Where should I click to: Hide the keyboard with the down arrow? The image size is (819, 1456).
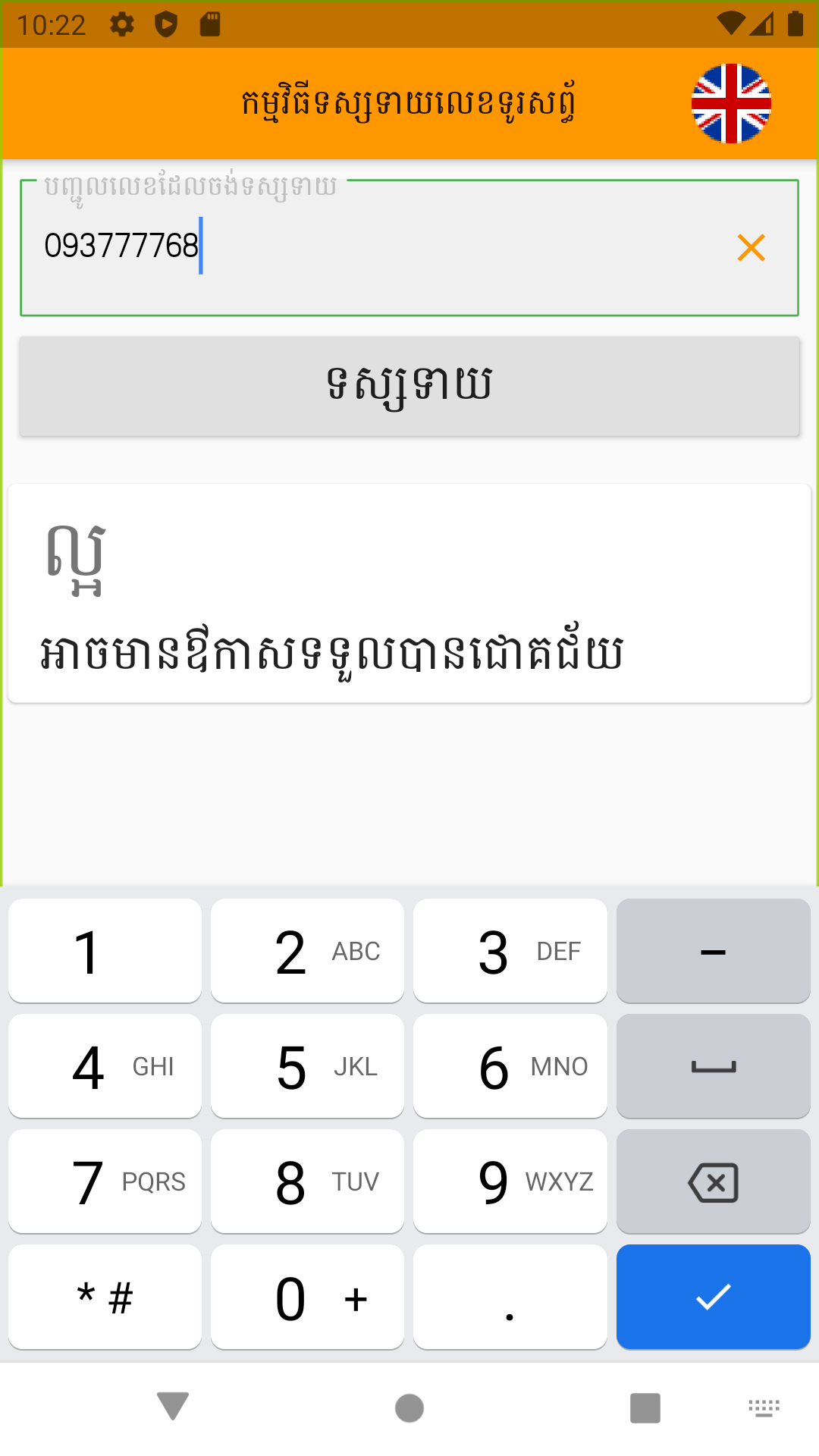click(x=173, y=1407)
